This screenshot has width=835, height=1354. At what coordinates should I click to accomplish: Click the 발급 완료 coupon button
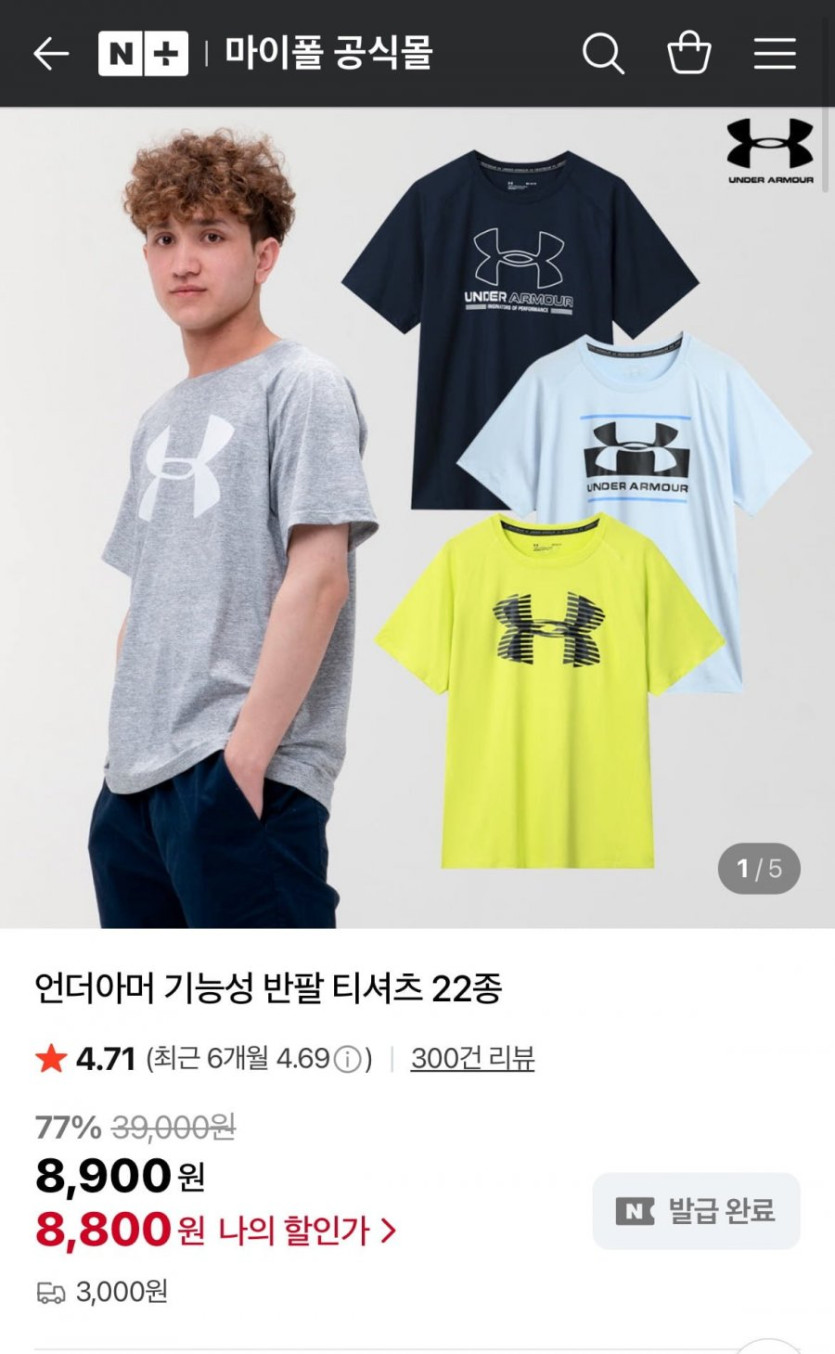[697, 1211]
